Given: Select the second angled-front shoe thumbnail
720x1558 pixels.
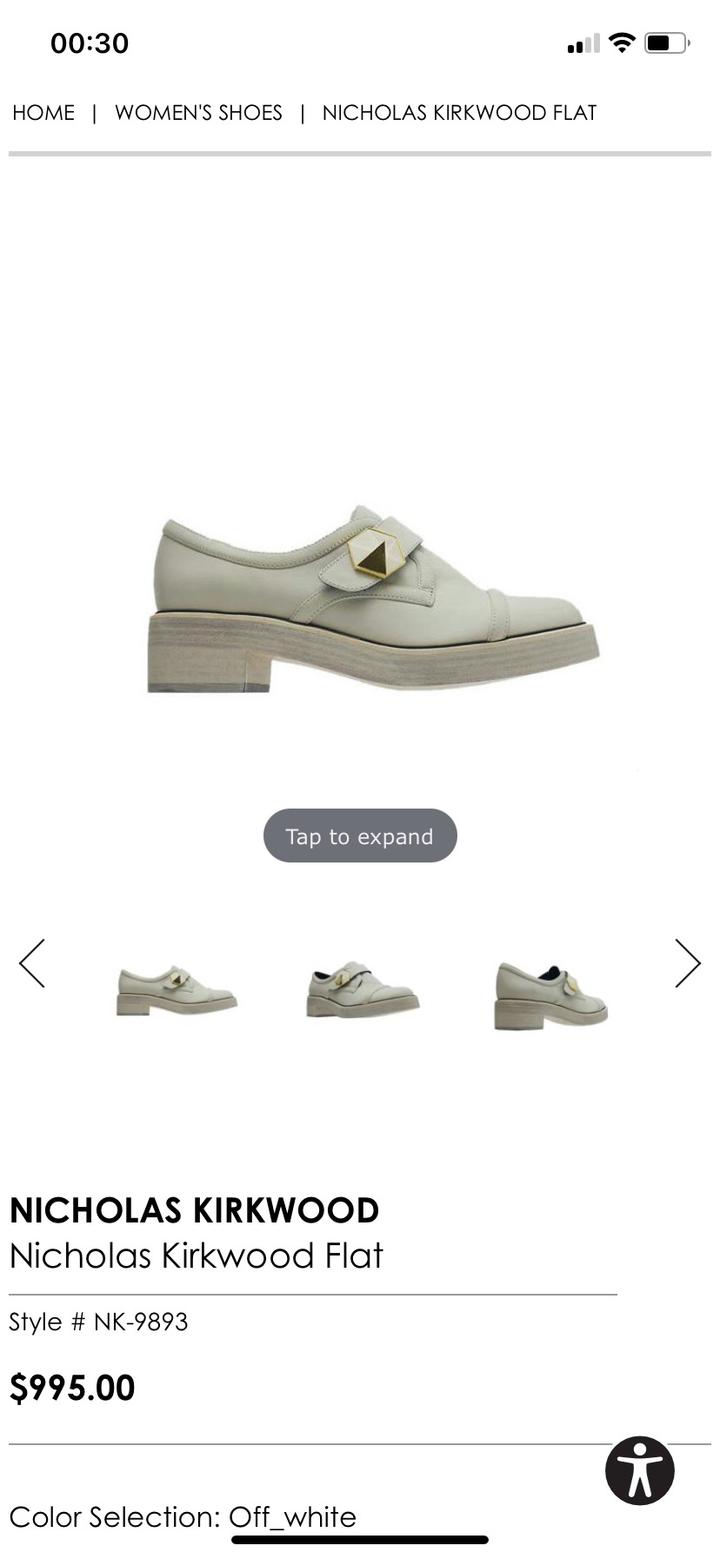Looking at the screenshot, I should click(x=362, y=990).
